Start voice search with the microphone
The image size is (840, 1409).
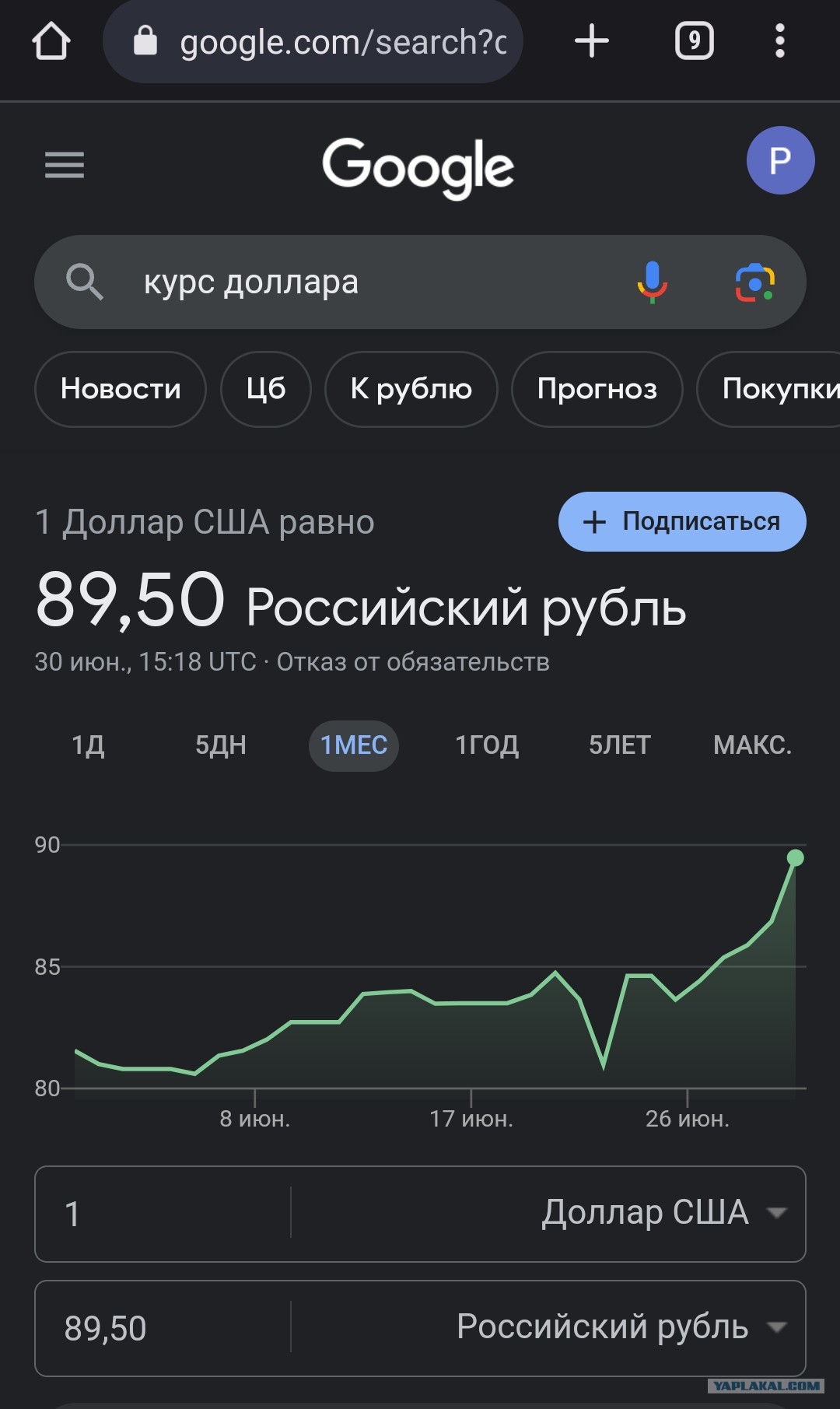pyautogui.click(x=652, y=282)
